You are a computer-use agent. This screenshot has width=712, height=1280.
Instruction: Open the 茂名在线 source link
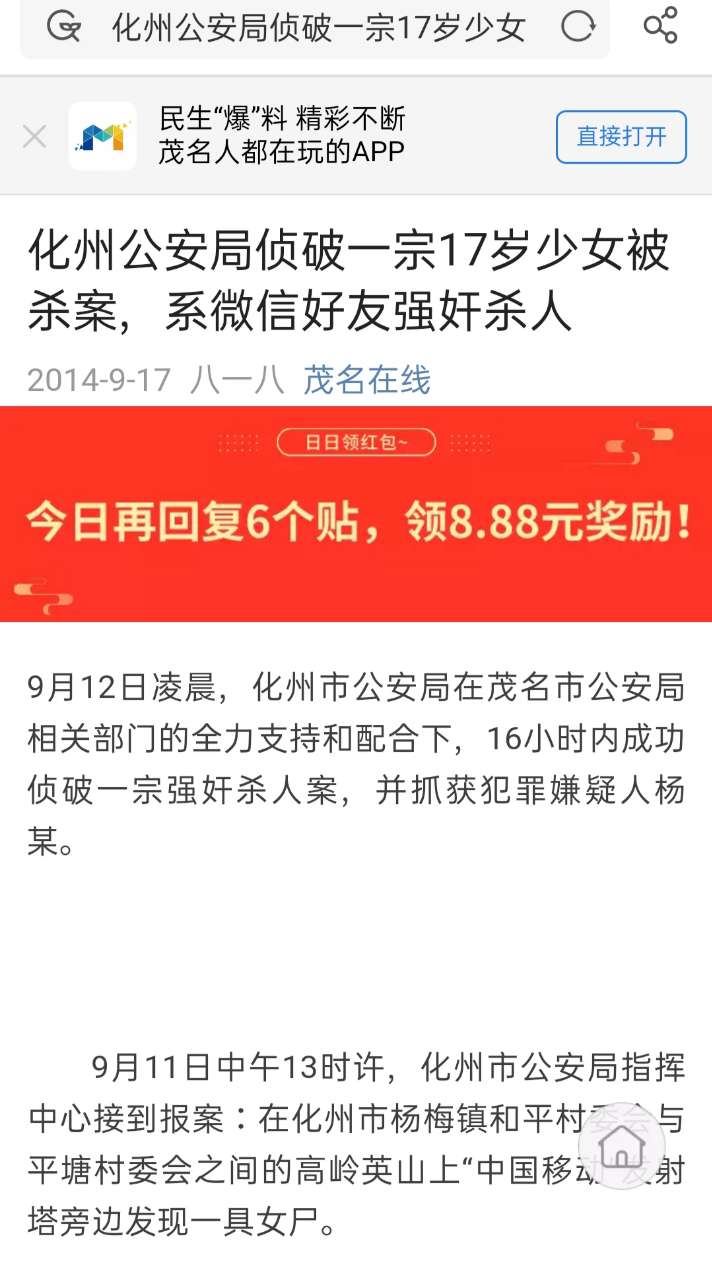(367, 380)
